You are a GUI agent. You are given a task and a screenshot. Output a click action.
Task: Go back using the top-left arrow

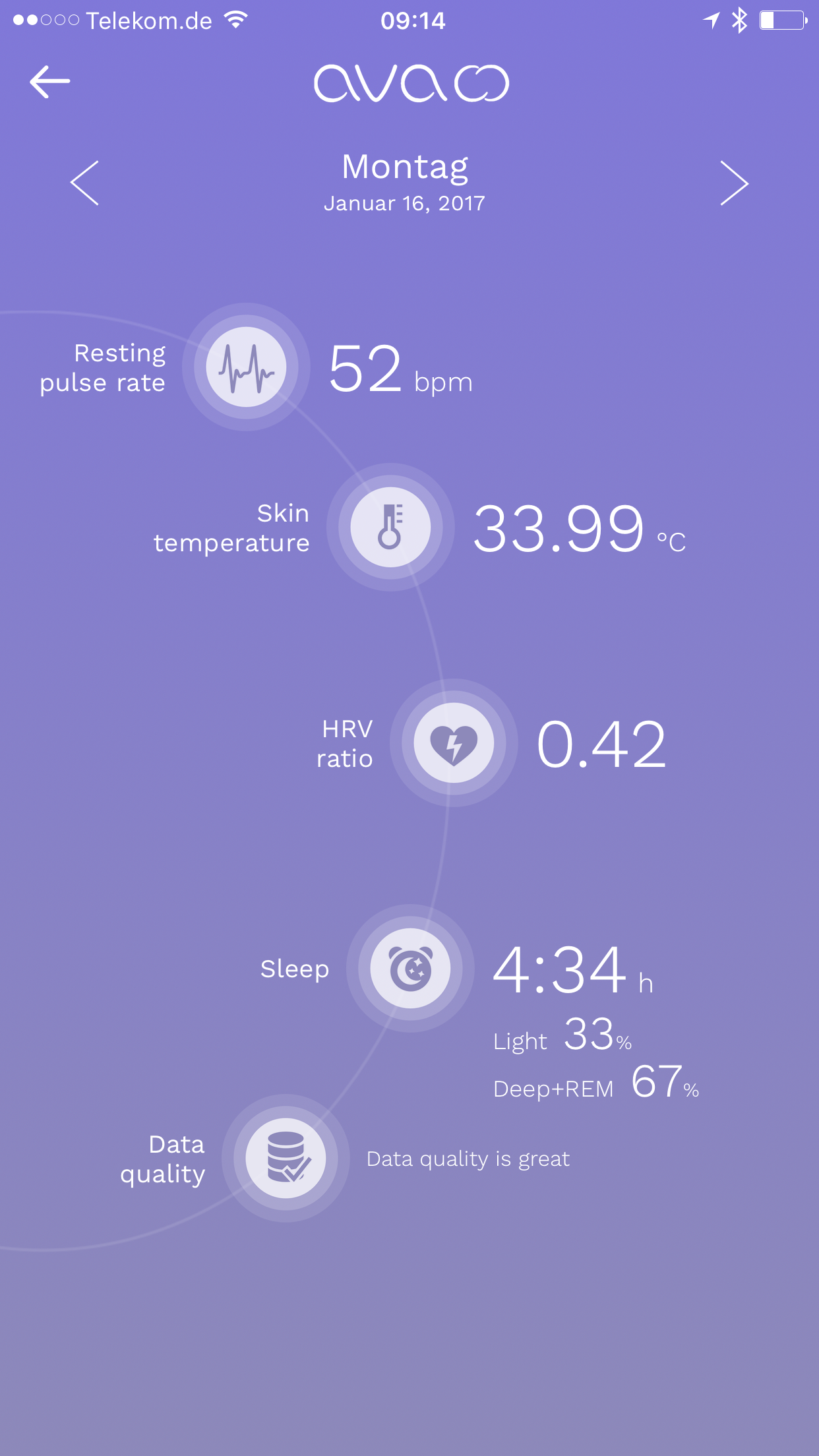(x=50, y=82)
